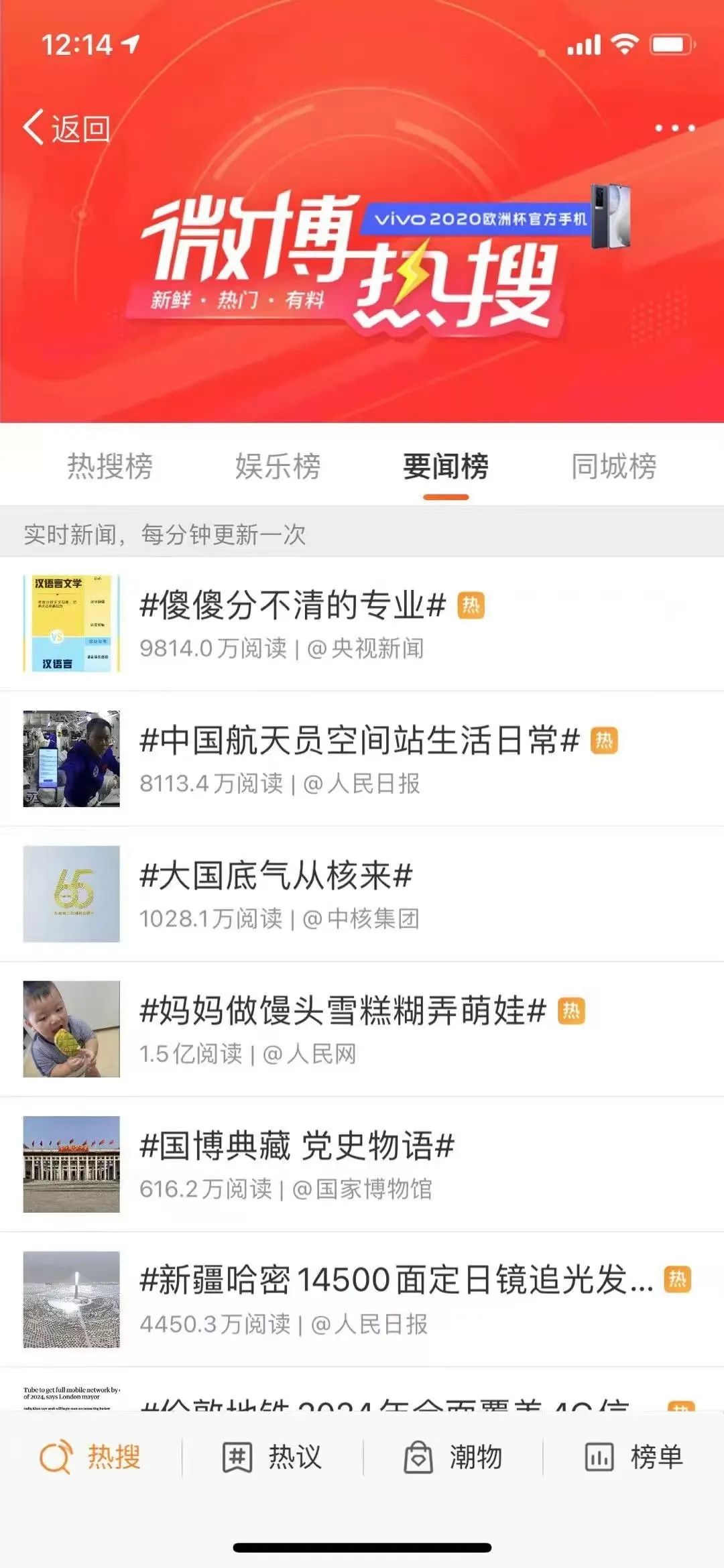
Task: Open the topic #中国航天员空间站生活日常#
Action: (x=359, y=741)
